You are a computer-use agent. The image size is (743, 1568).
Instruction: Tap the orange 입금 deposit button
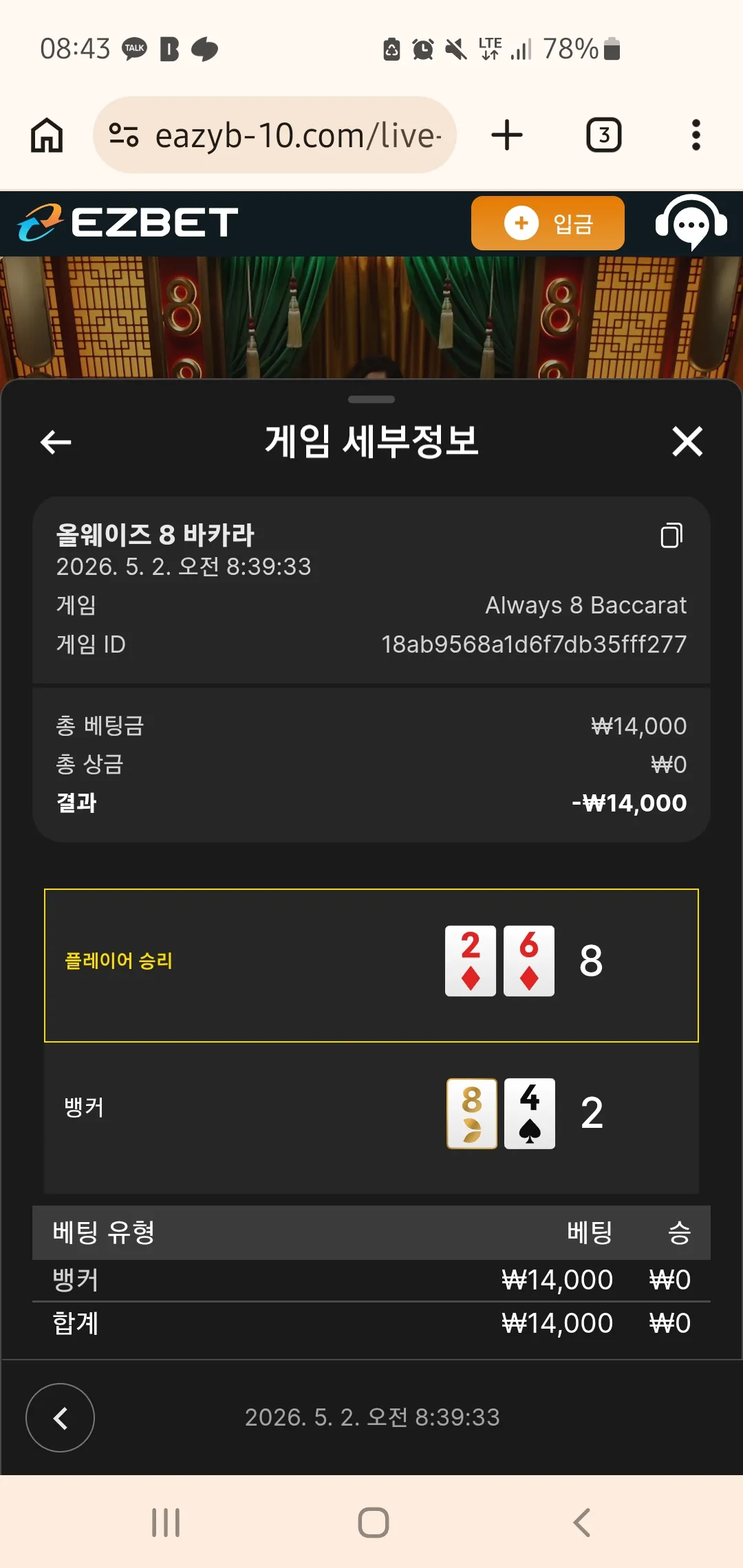(x=548, y=224)
